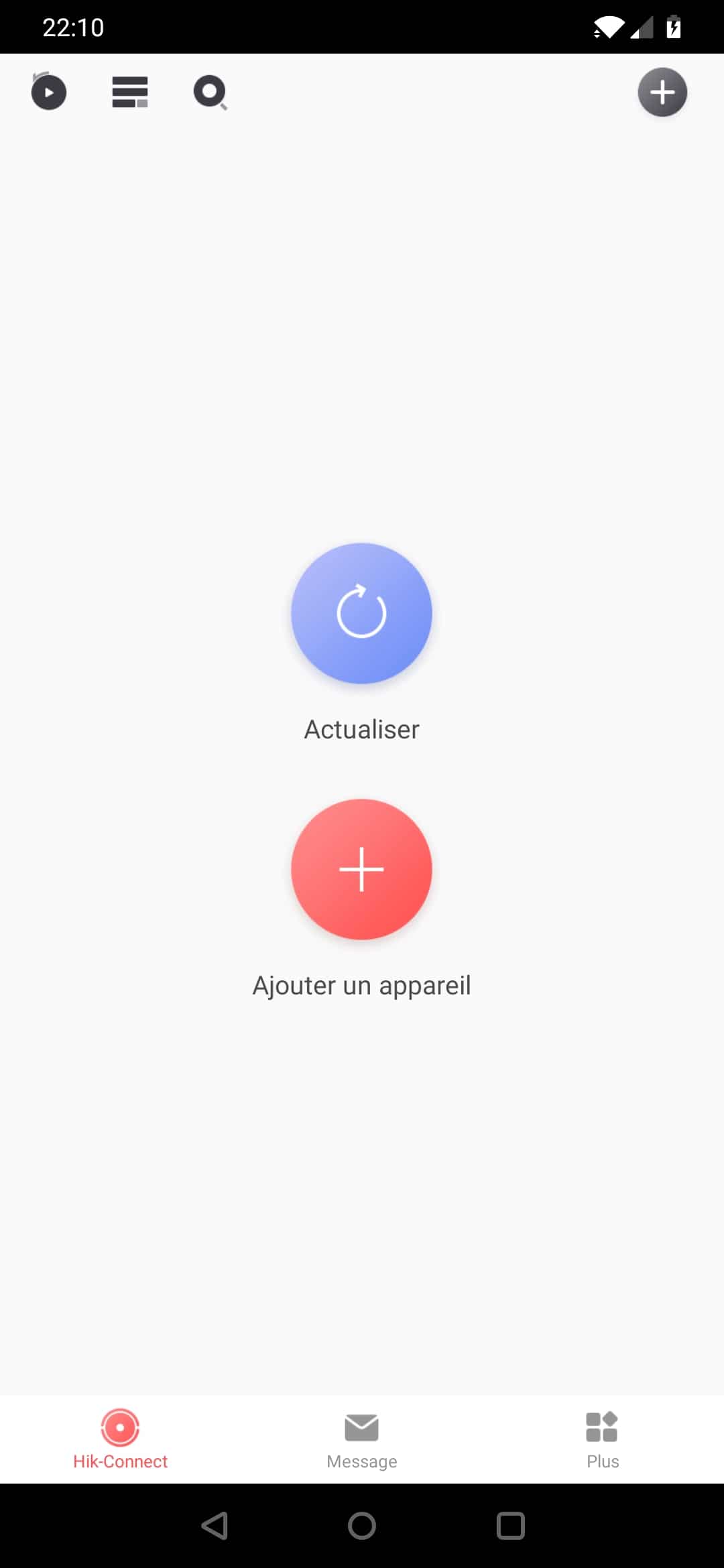Open the playback icon in the toolbar
The height and width of the screenshot is (1568, 724).
pyautogui.click(x=49, y=92)
